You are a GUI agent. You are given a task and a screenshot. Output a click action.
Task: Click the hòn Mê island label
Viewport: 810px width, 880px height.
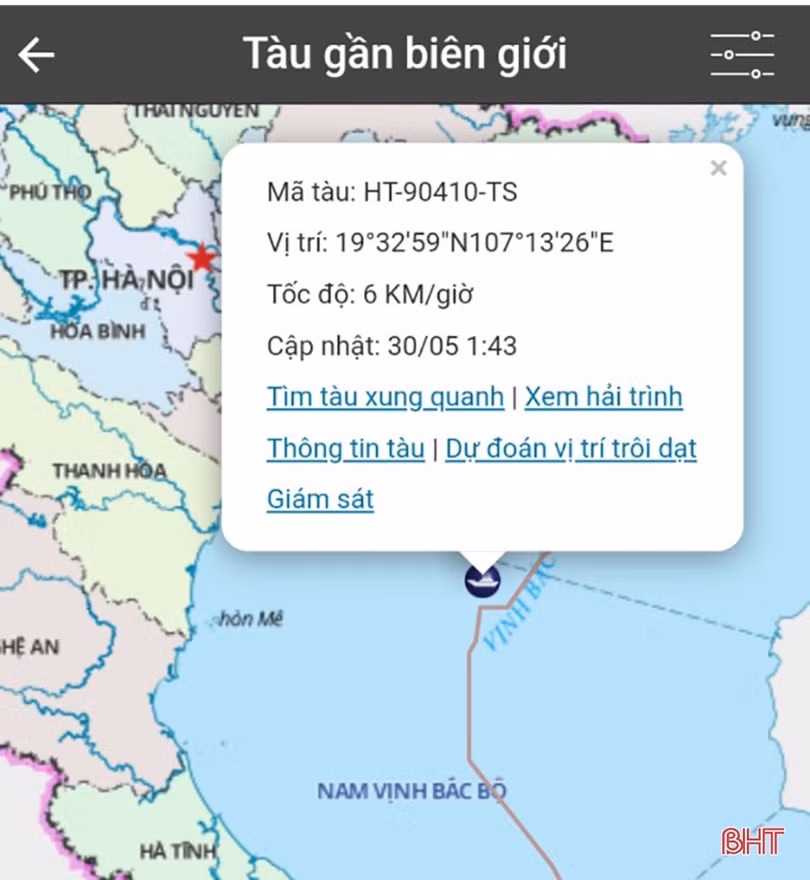click(x=251, y=620)
